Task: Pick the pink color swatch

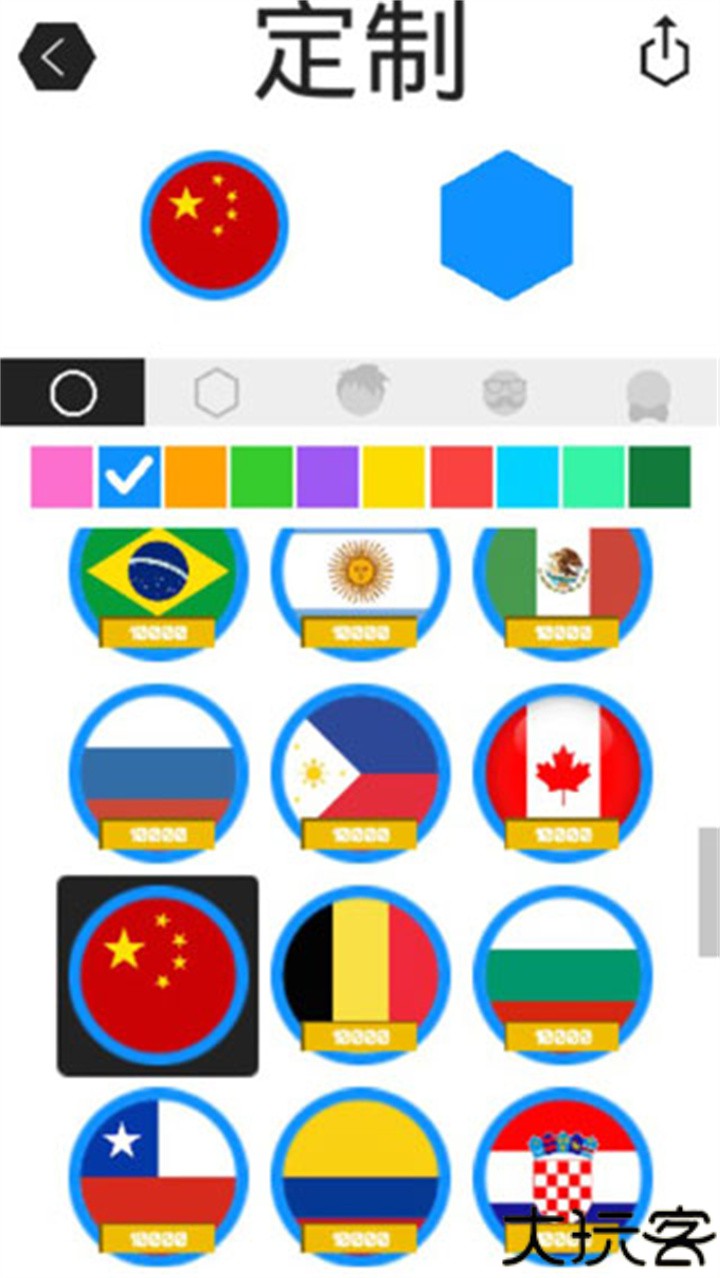Action: coord(61,477)
